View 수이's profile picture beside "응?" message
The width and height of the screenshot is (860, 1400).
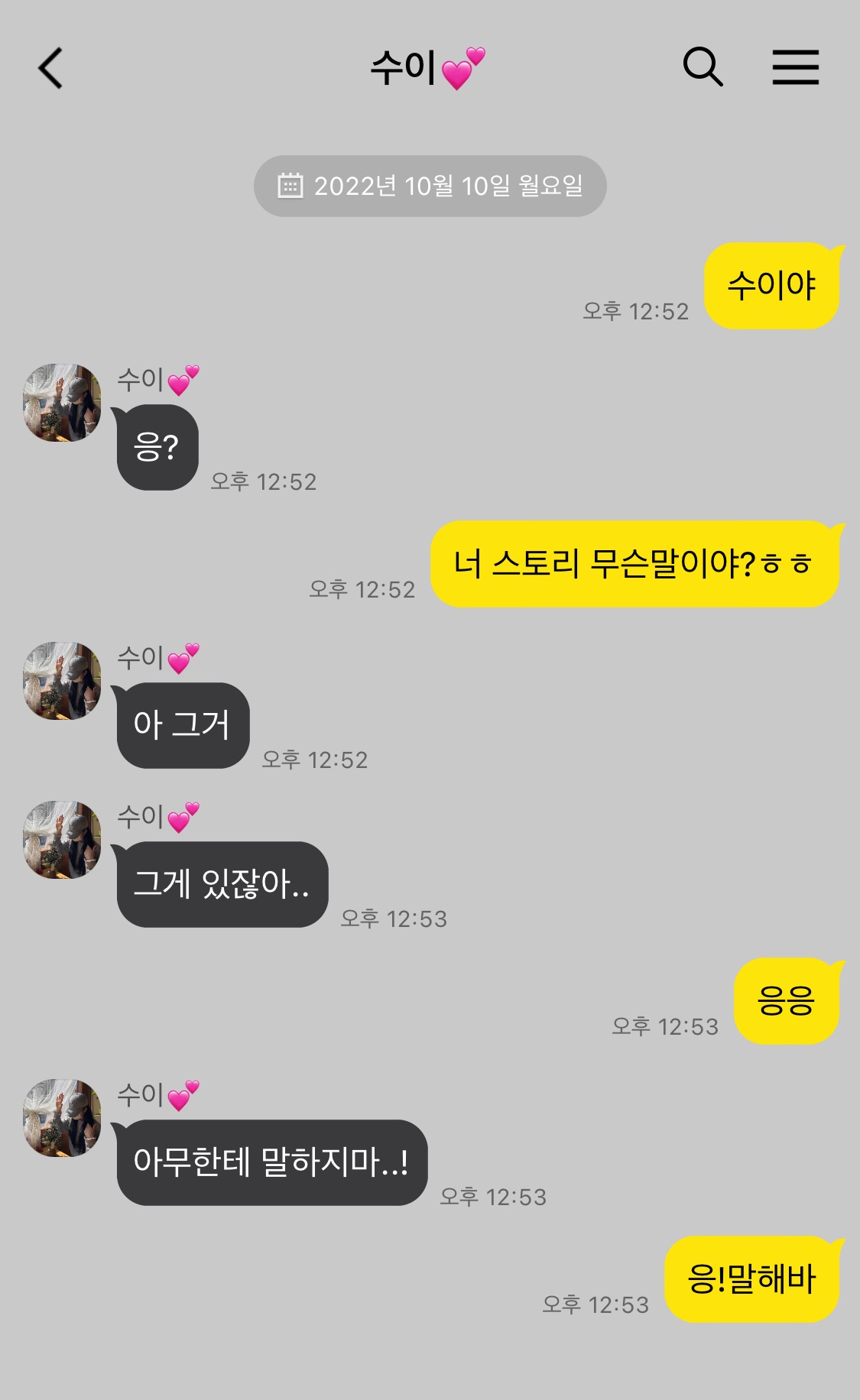click(x=62, y=403)
